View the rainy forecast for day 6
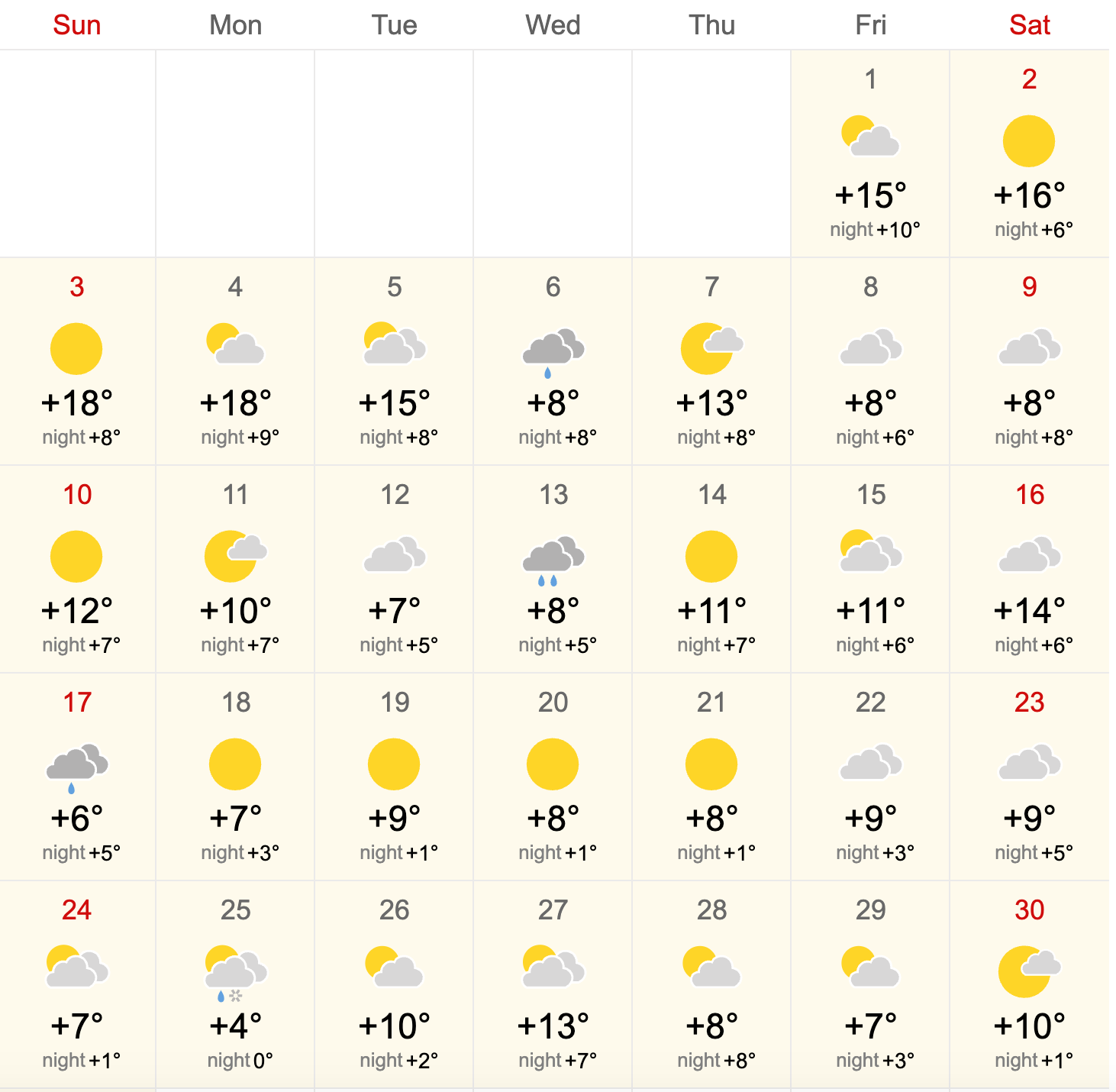Image resolution: width=1116 pixels, height=1092 pixels. [553, 362]
